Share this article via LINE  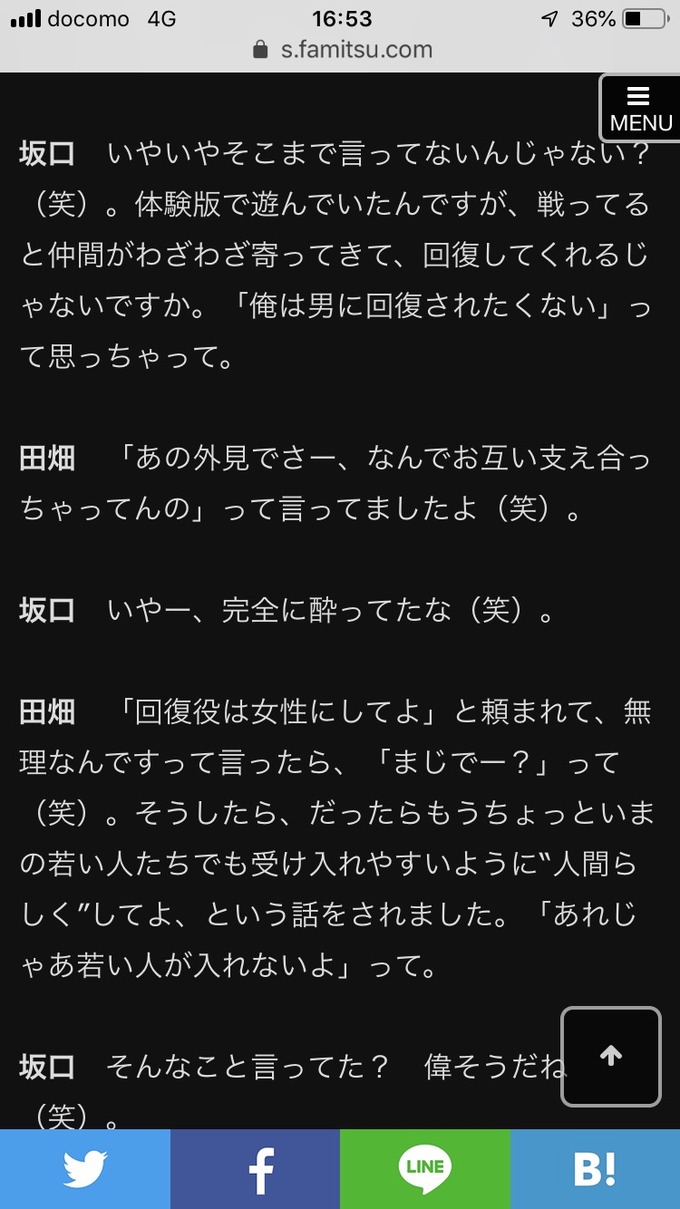(x=425, y=1169)
